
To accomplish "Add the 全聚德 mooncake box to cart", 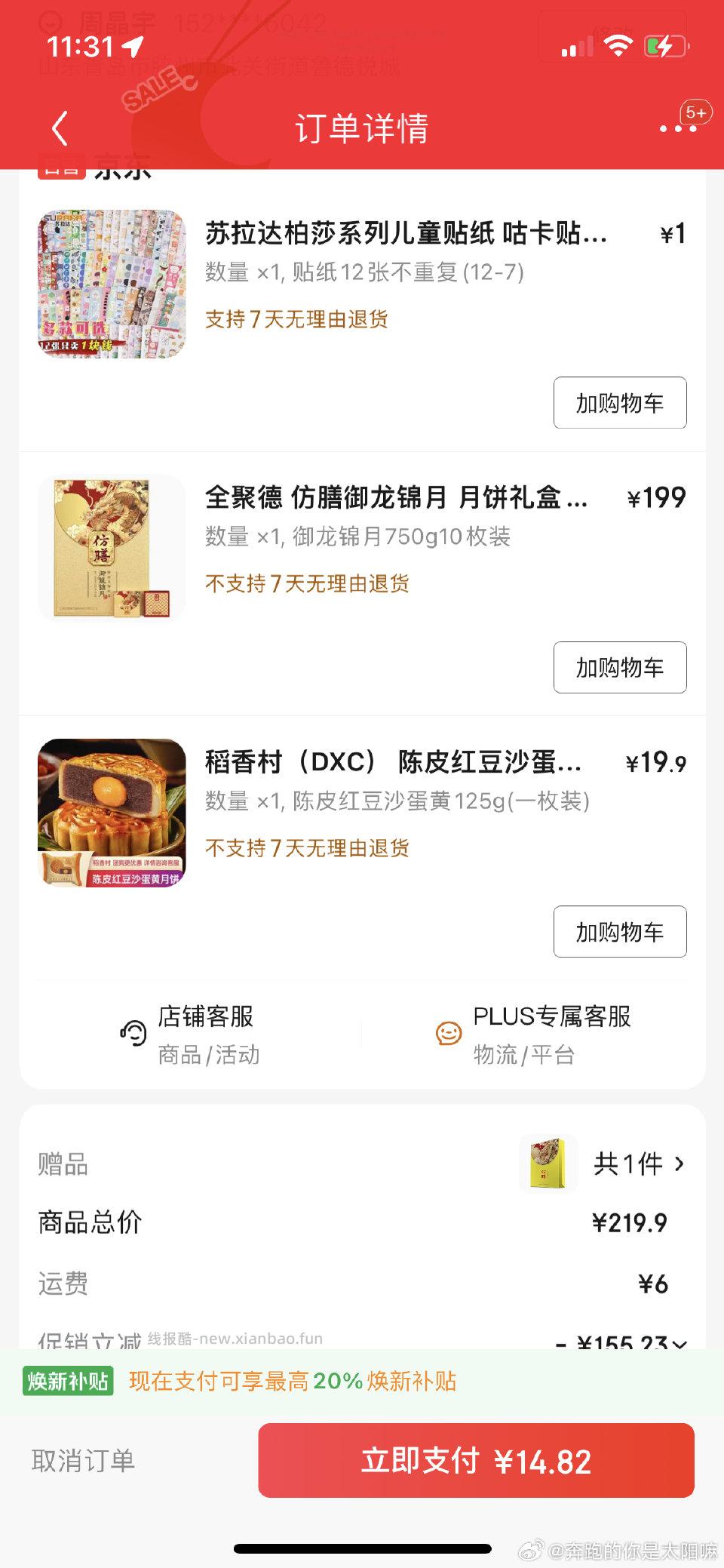I will click(x=619, y=668).
